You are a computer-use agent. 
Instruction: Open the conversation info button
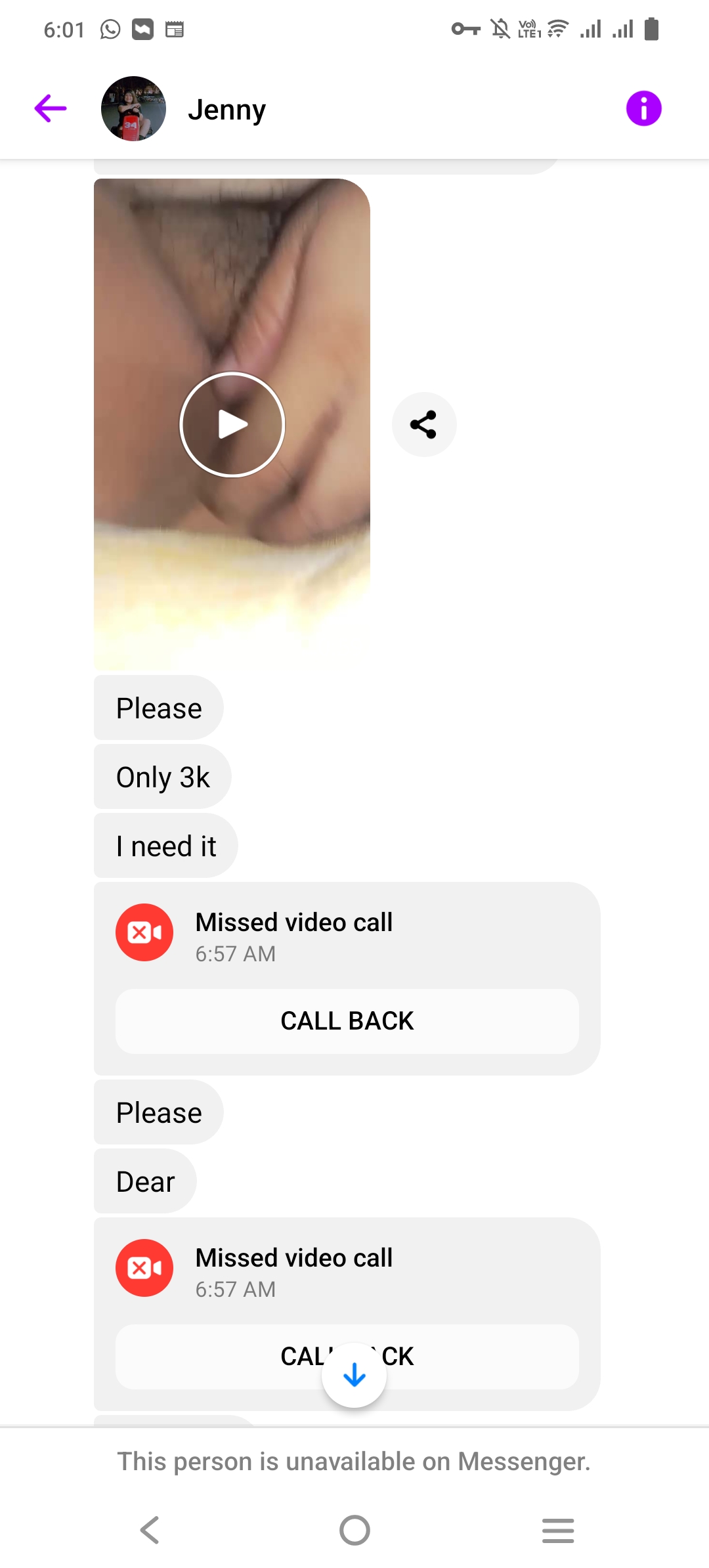point(643,108)
